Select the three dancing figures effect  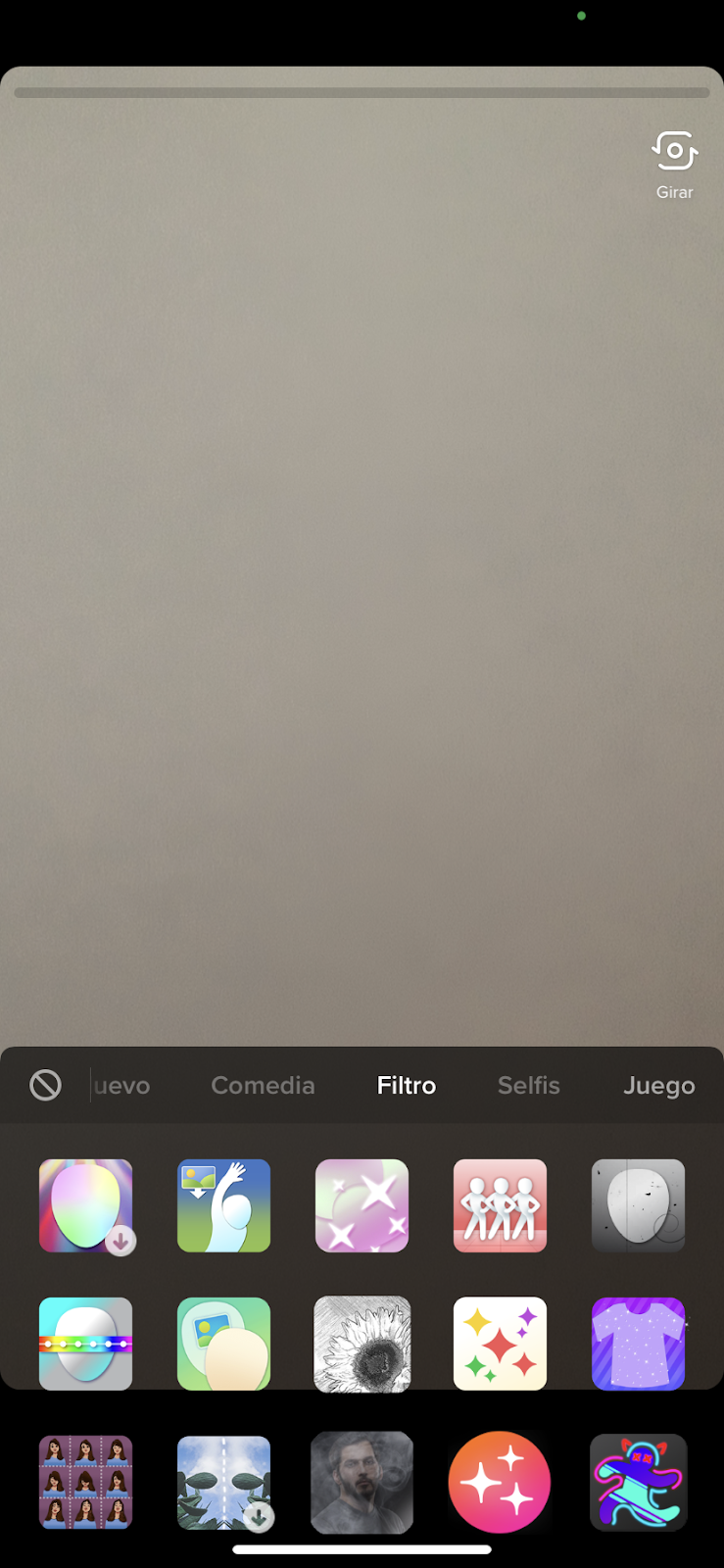point(500,1205)
